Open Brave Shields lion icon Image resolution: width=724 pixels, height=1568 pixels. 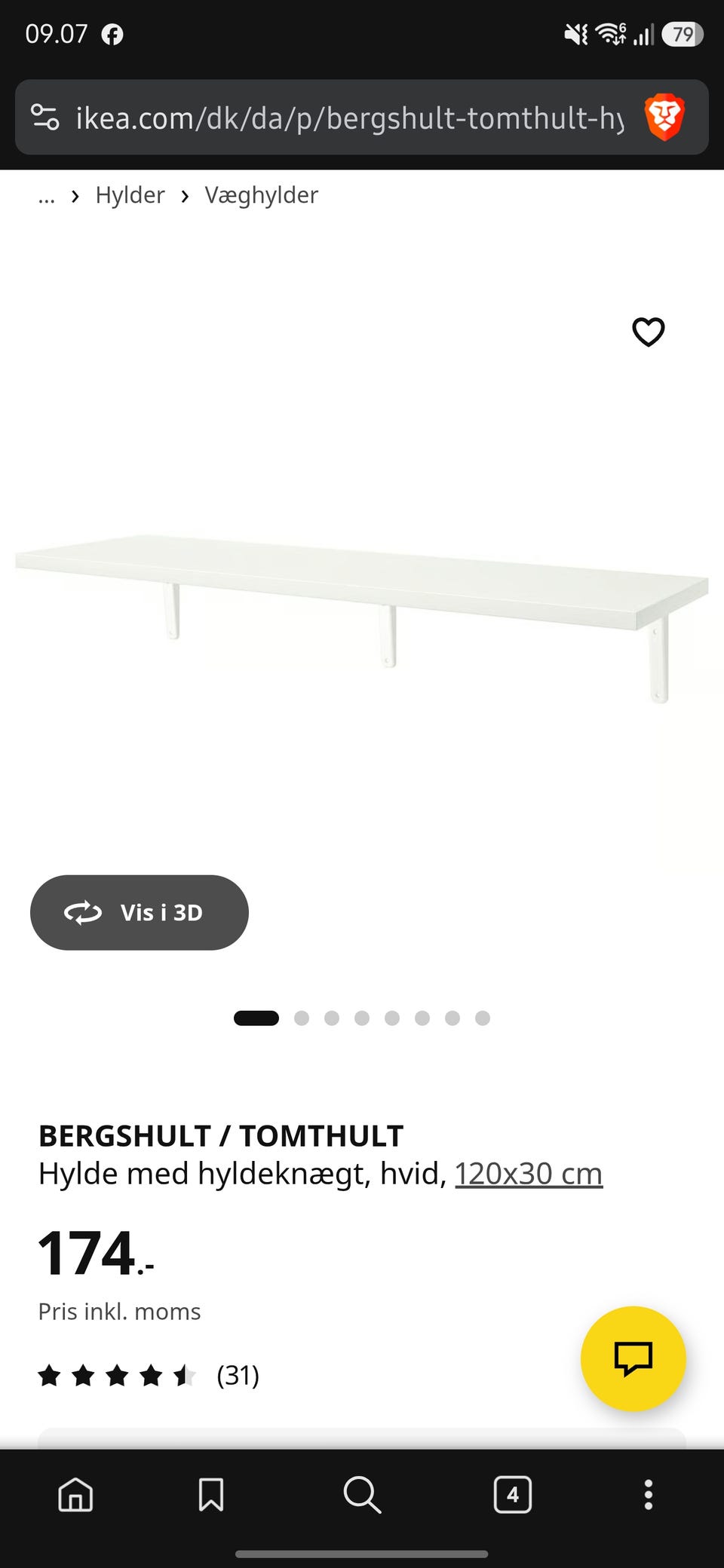point(664,118)
